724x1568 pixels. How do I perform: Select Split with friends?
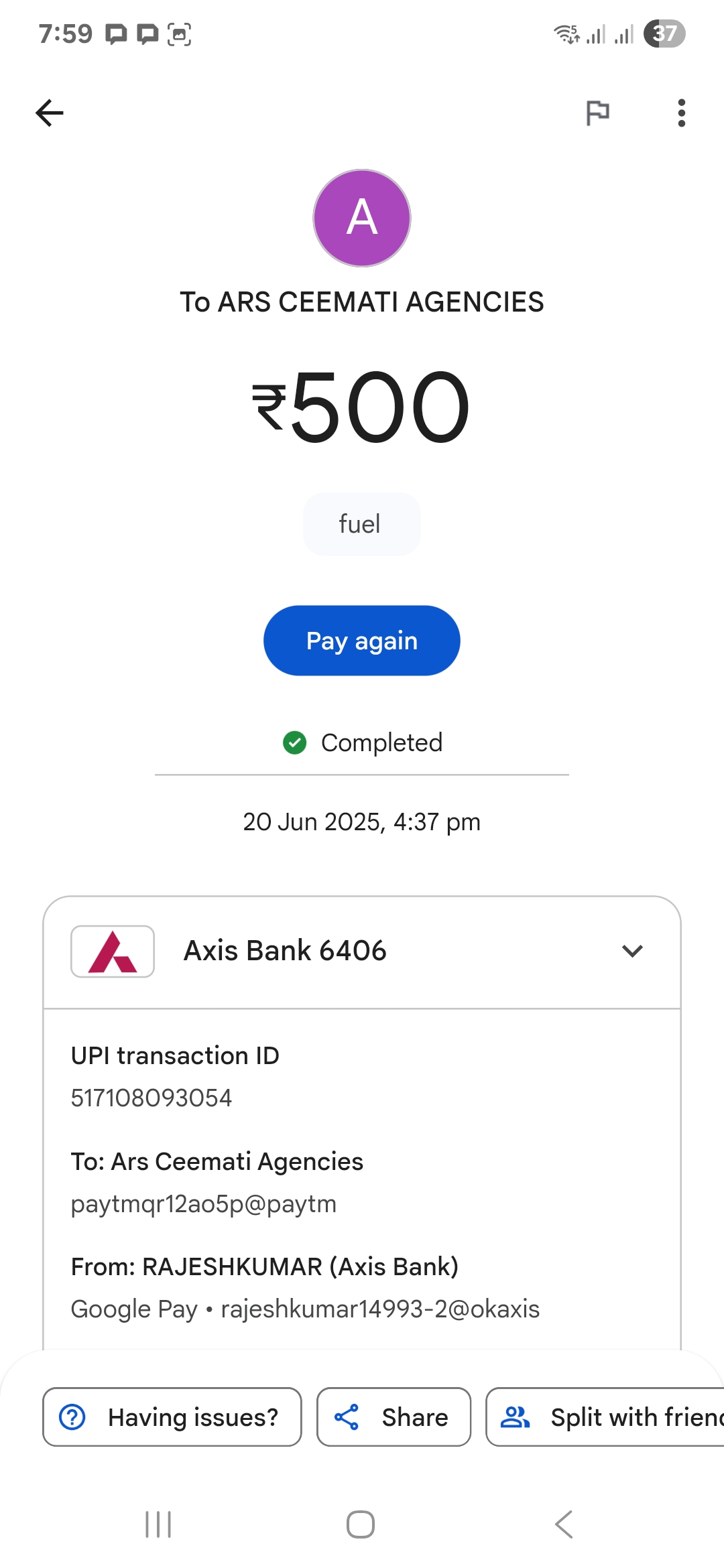tap(605, 1417)
